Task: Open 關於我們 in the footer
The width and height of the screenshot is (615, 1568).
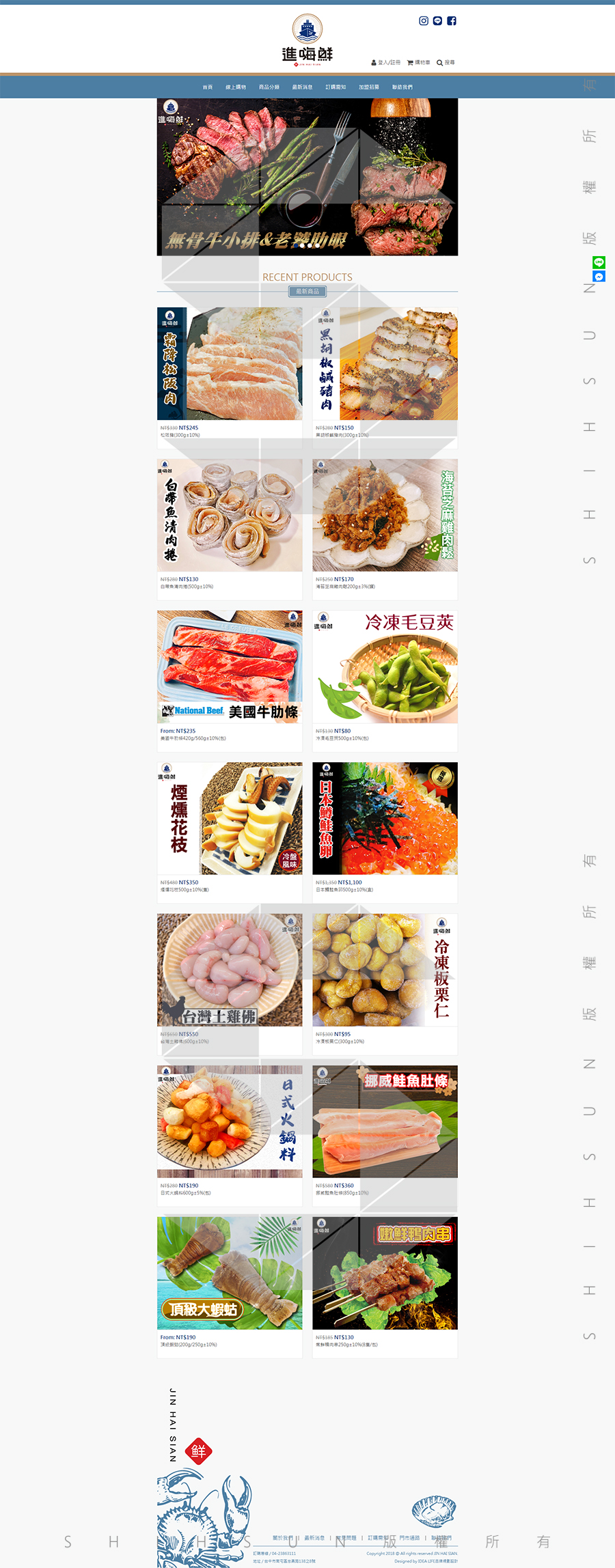Action: [282, 1538]
